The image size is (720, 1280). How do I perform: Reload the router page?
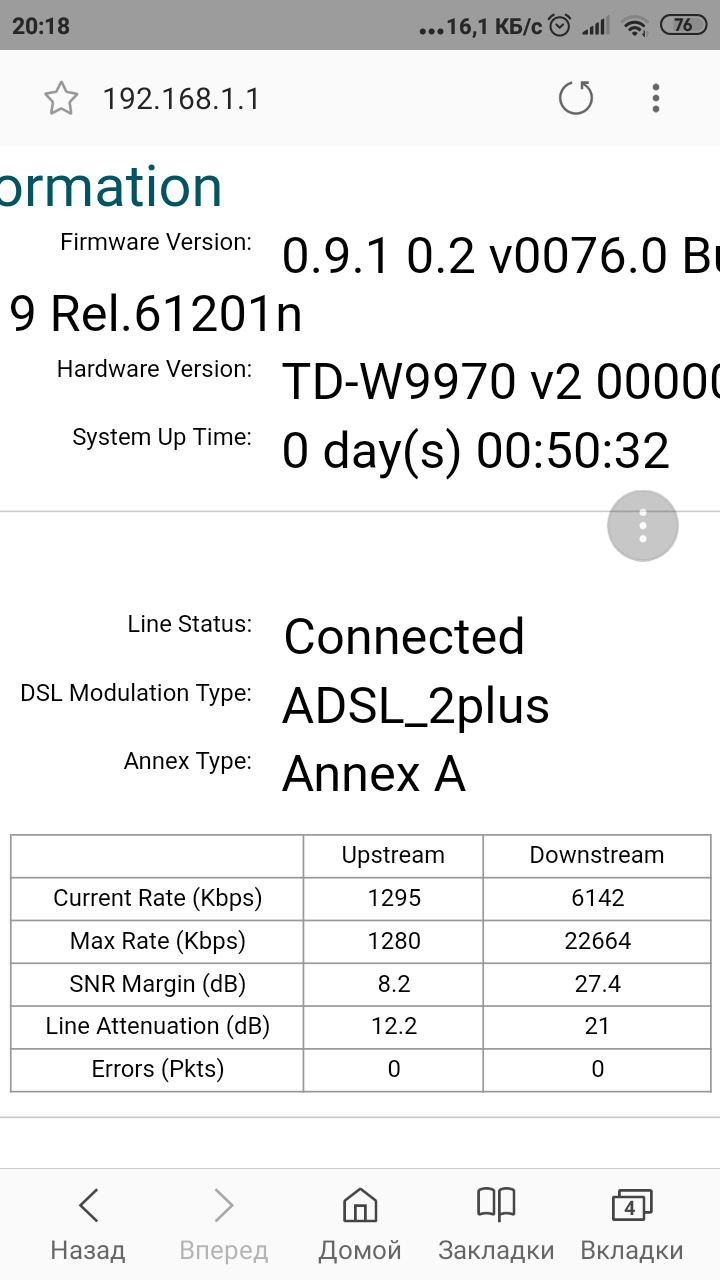click(576, 97)
